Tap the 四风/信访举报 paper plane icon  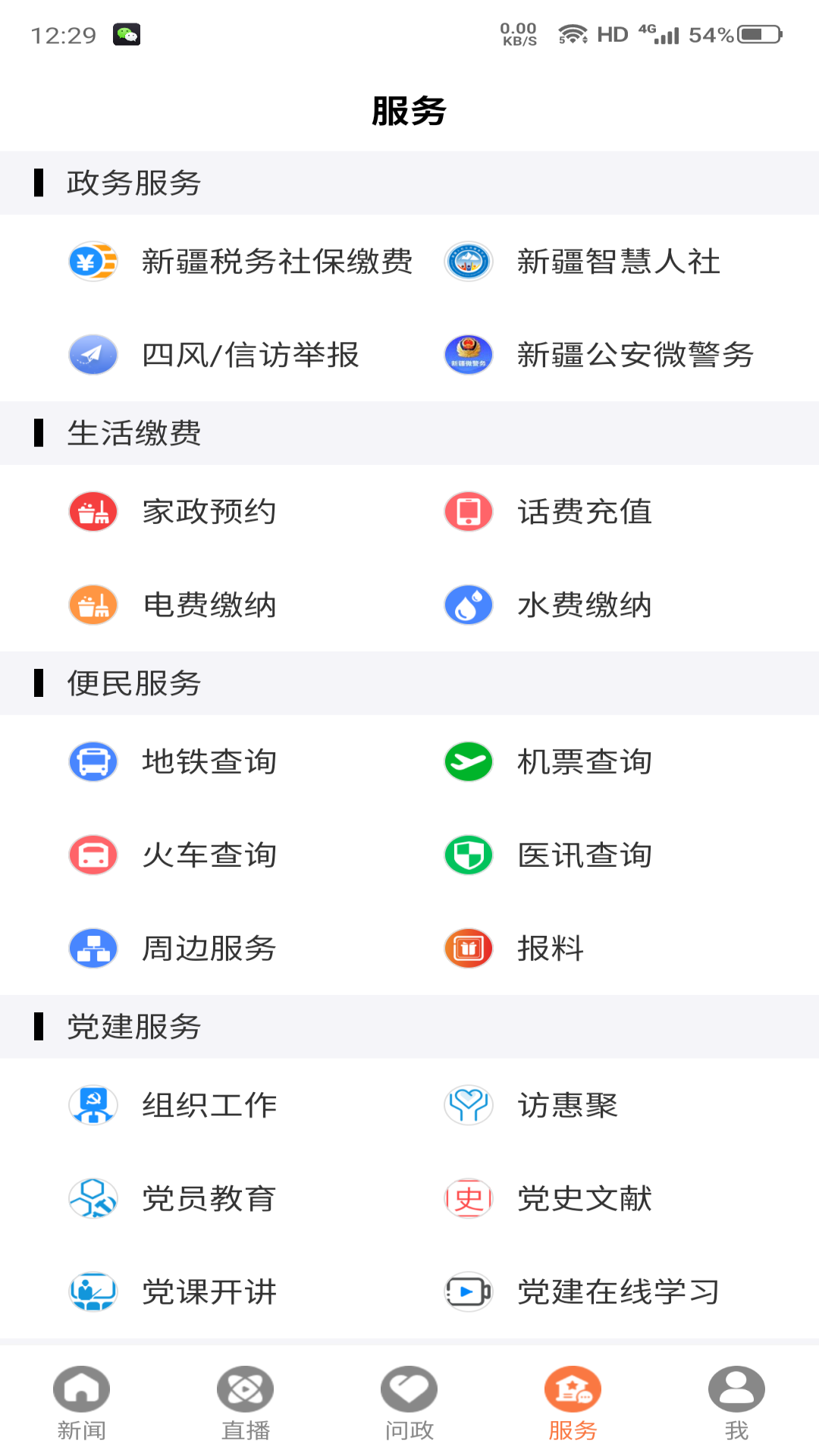92,354
